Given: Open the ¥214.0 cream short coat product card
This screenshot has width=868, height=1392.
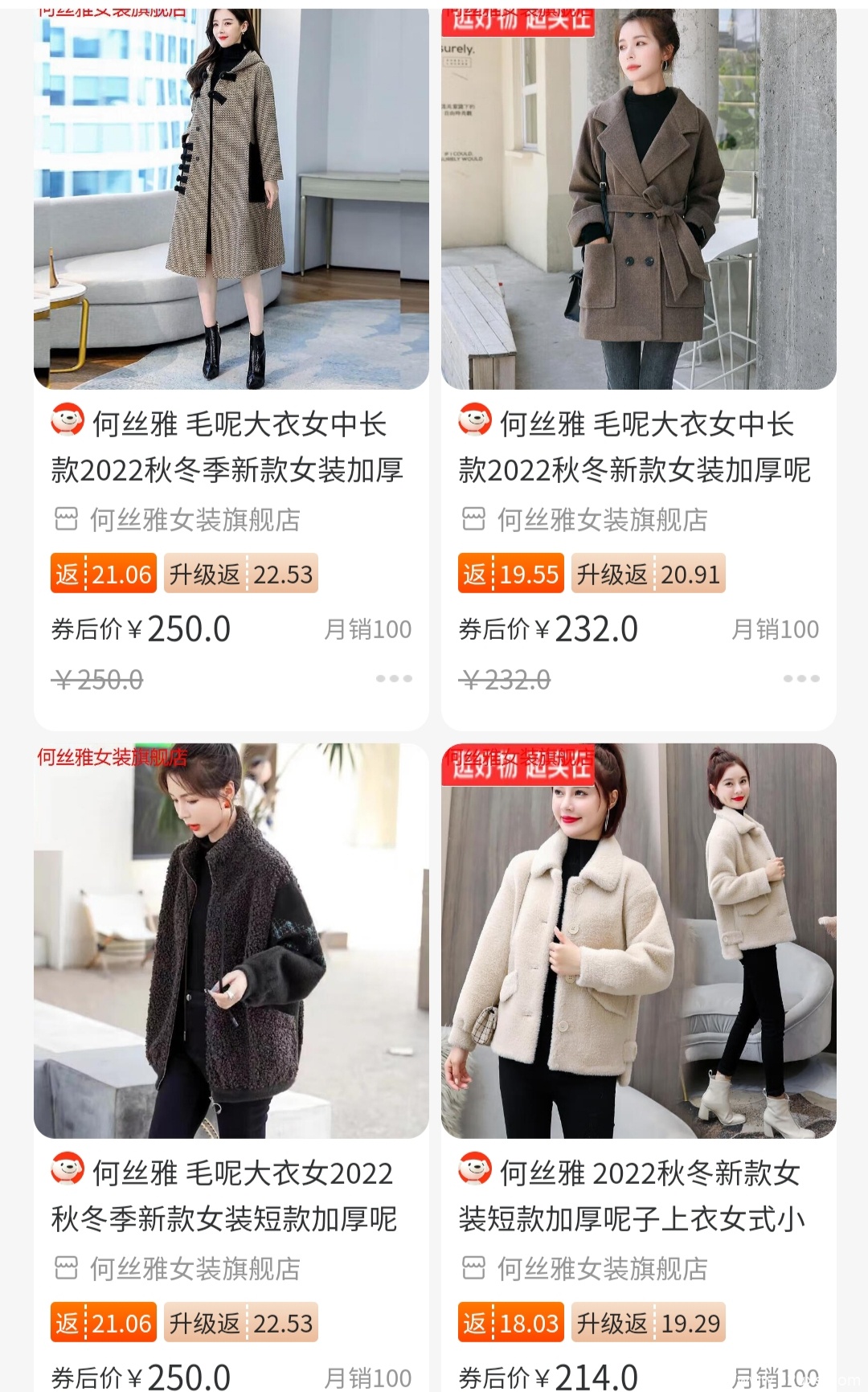Looking at the screenshot, I should pyautogui.click(x=638, y=940).
